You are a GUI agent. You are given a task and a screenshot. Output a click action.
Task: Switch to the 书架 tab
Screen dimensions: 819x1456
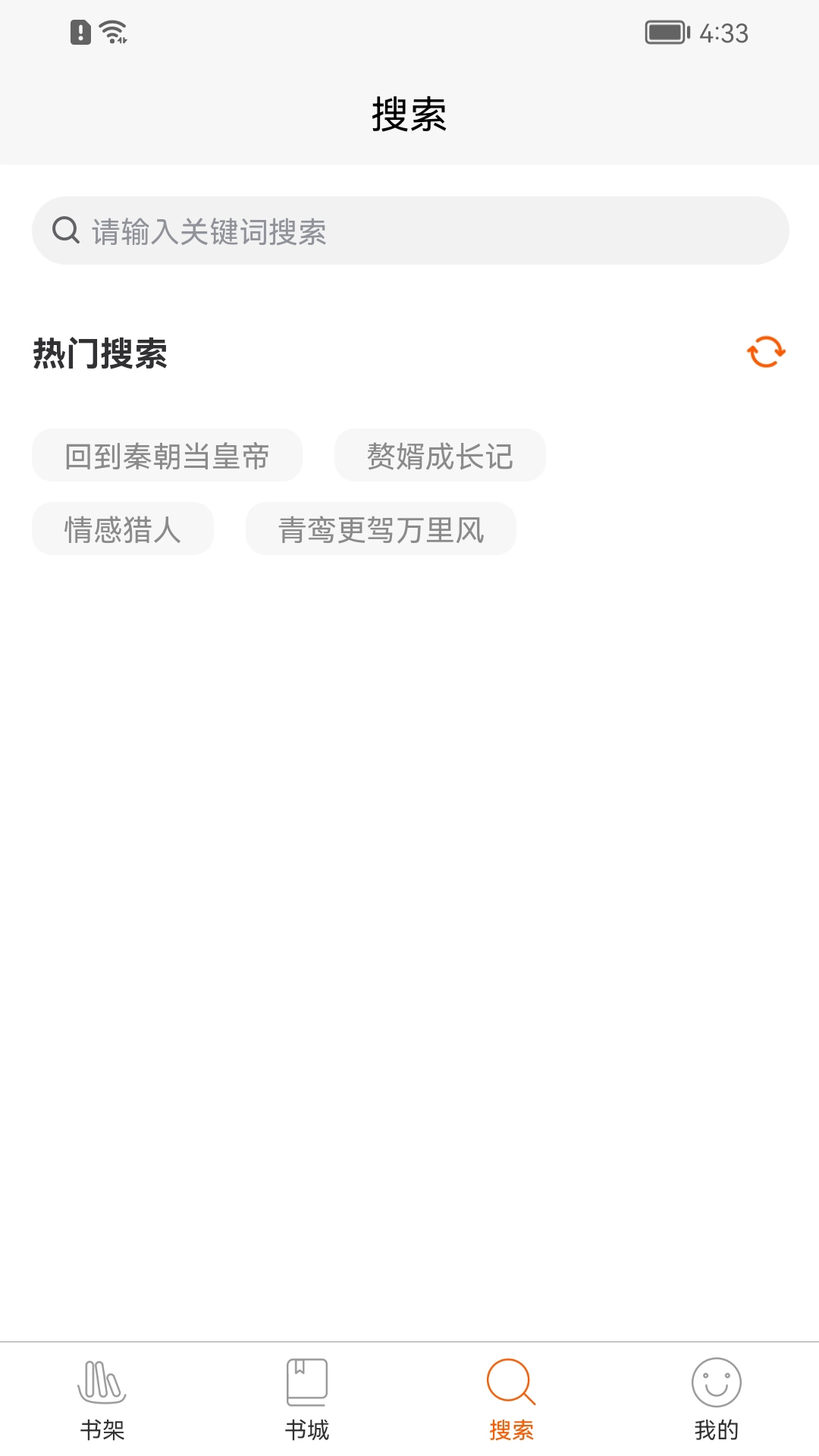coord(102,1399)
